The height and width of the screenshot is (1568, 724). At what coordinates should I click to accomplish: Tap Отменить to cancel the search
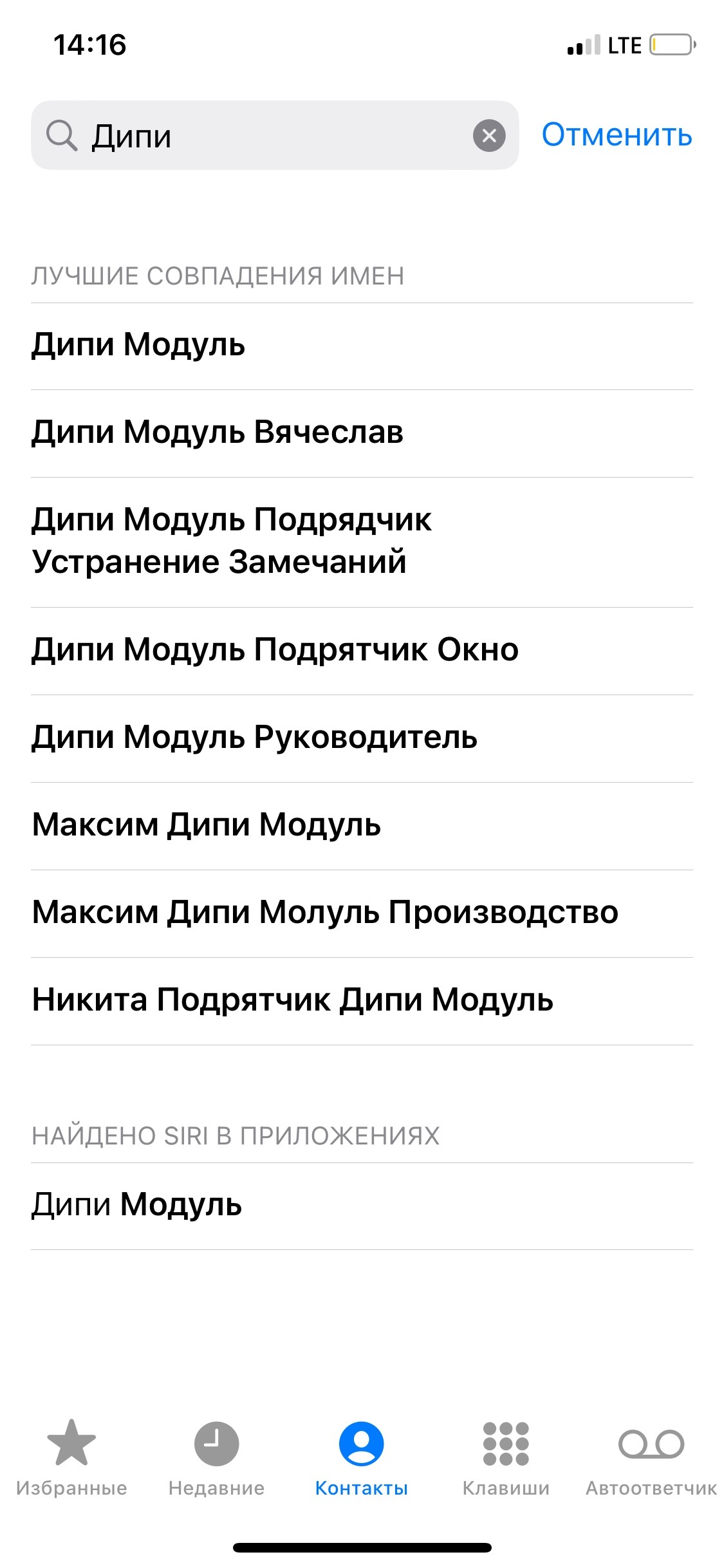coord(617,135)
